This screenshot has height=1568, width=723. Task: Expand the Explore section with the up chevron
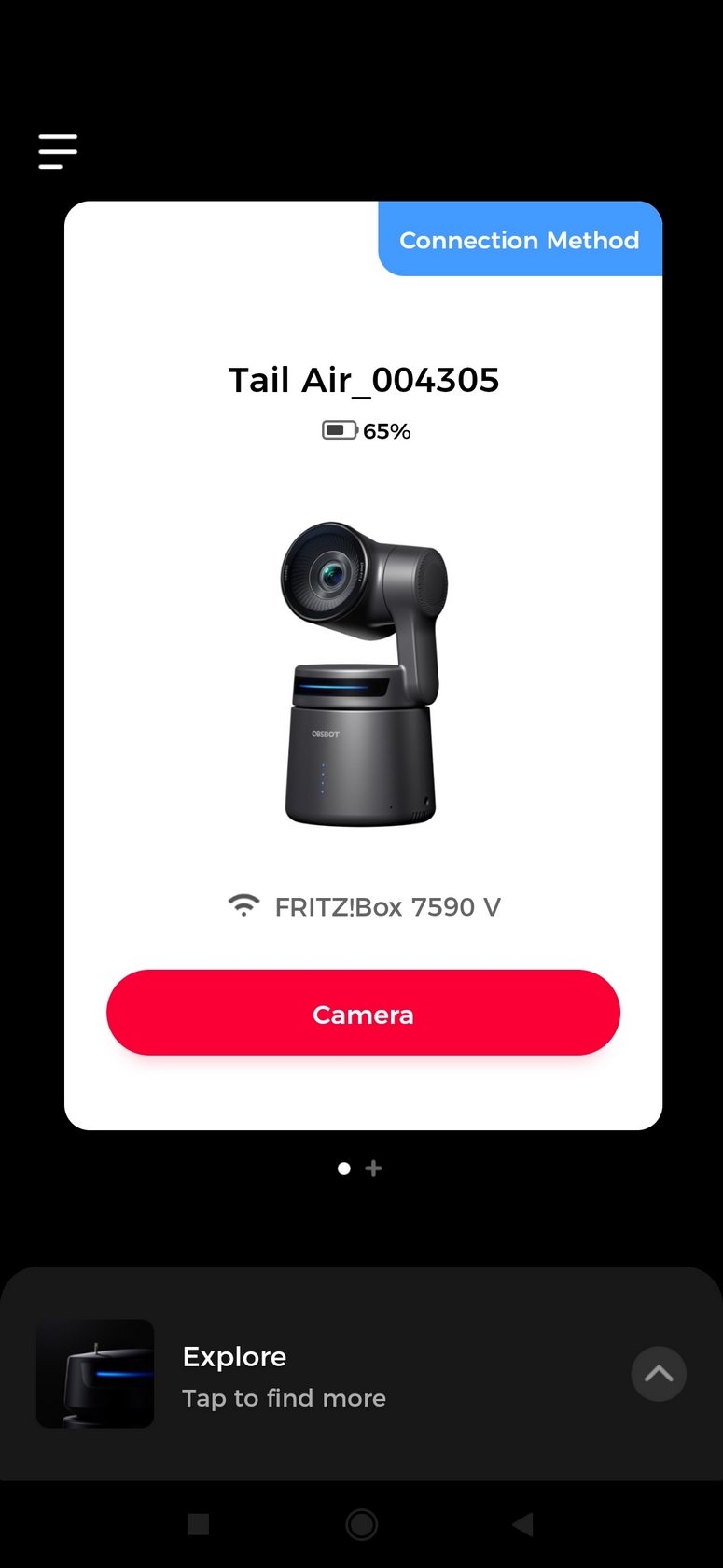tap(659, 1374)
